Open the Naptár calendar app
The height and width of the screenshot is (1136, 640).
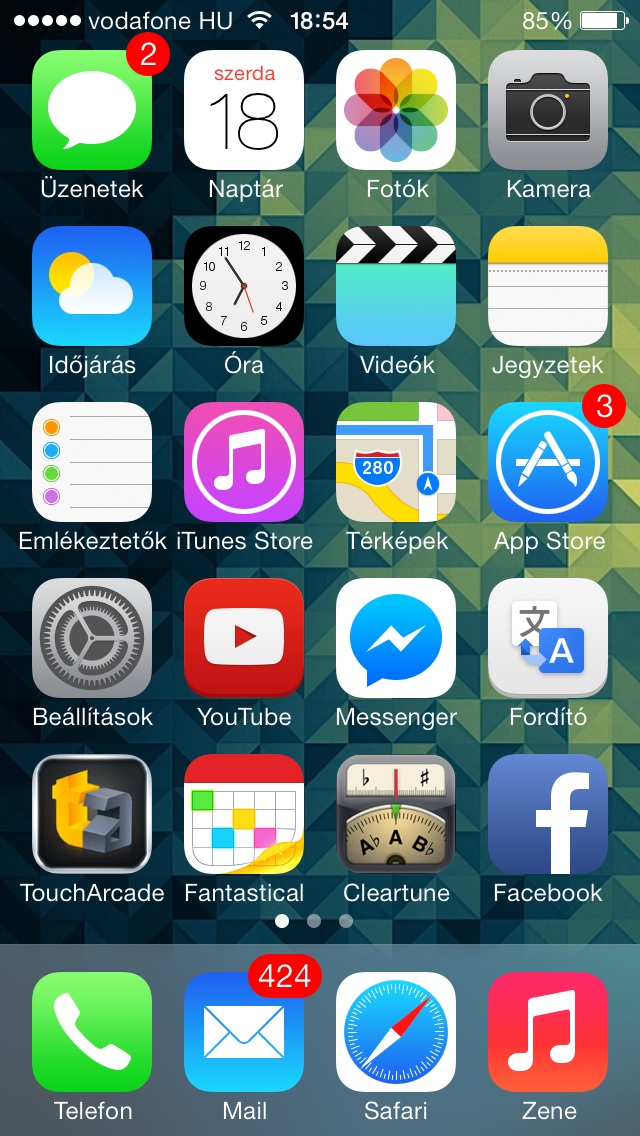pyautogui.click(x=244, y=110)
